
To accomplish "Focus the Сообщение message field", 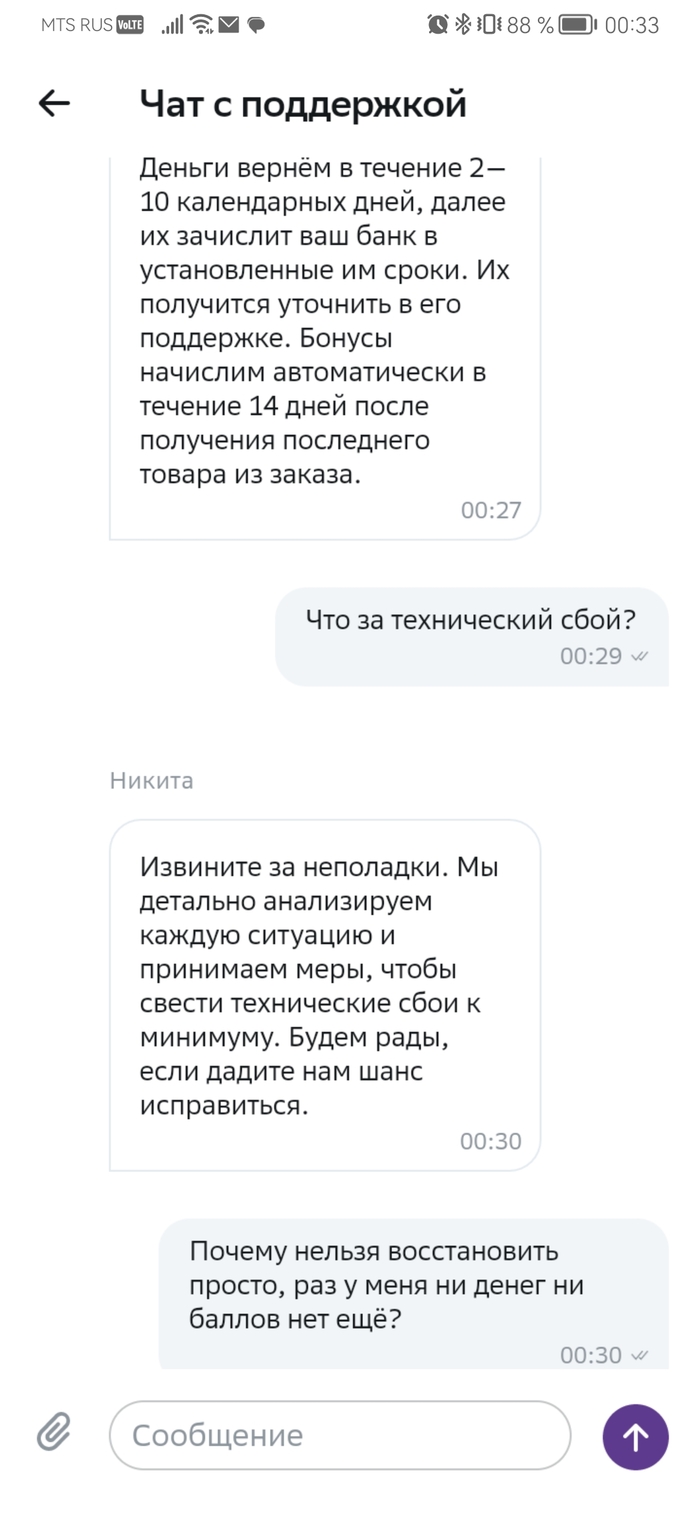I will click(340, 1435).
